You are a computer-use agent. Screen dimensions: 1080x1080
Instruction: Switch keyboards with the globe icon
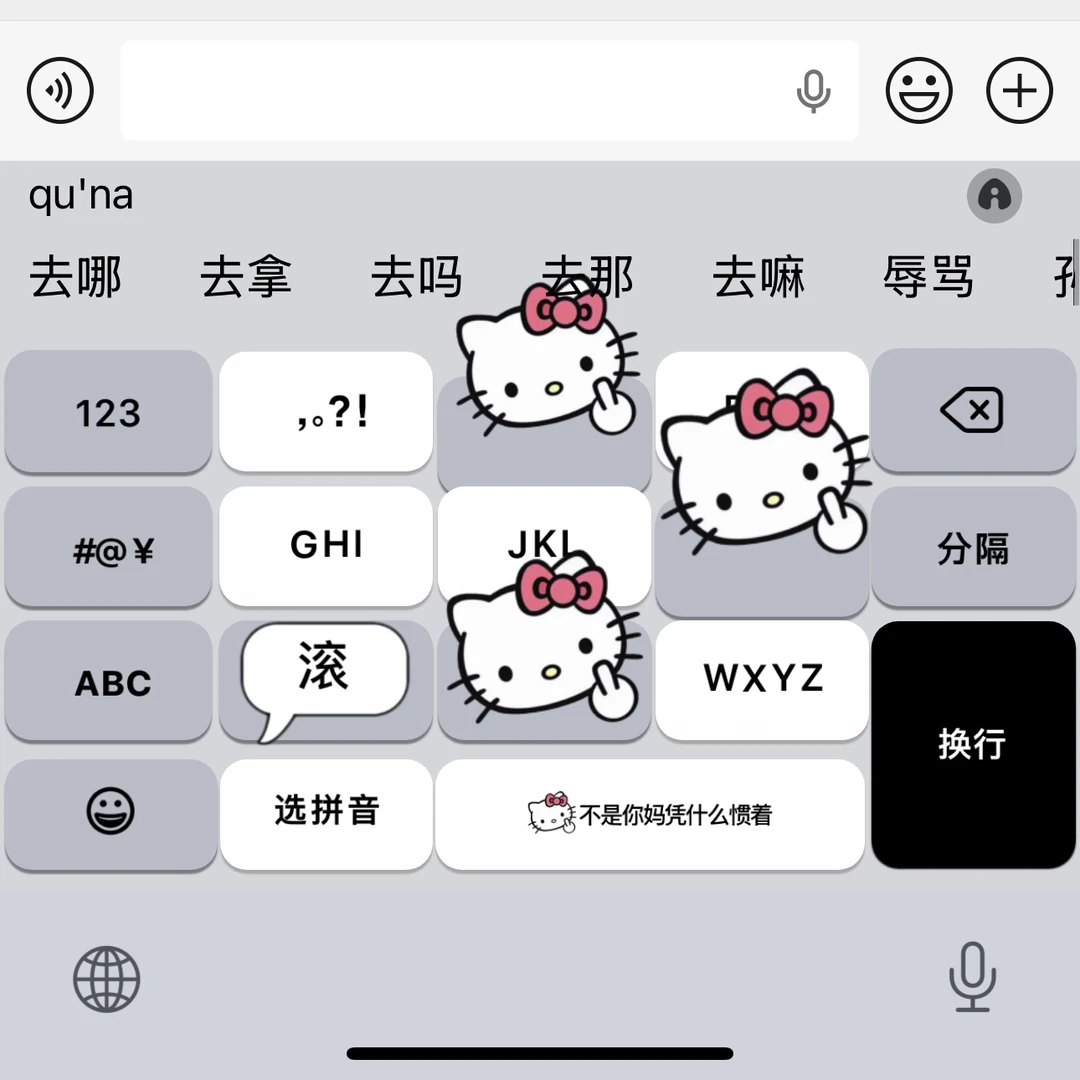(106, 979)
